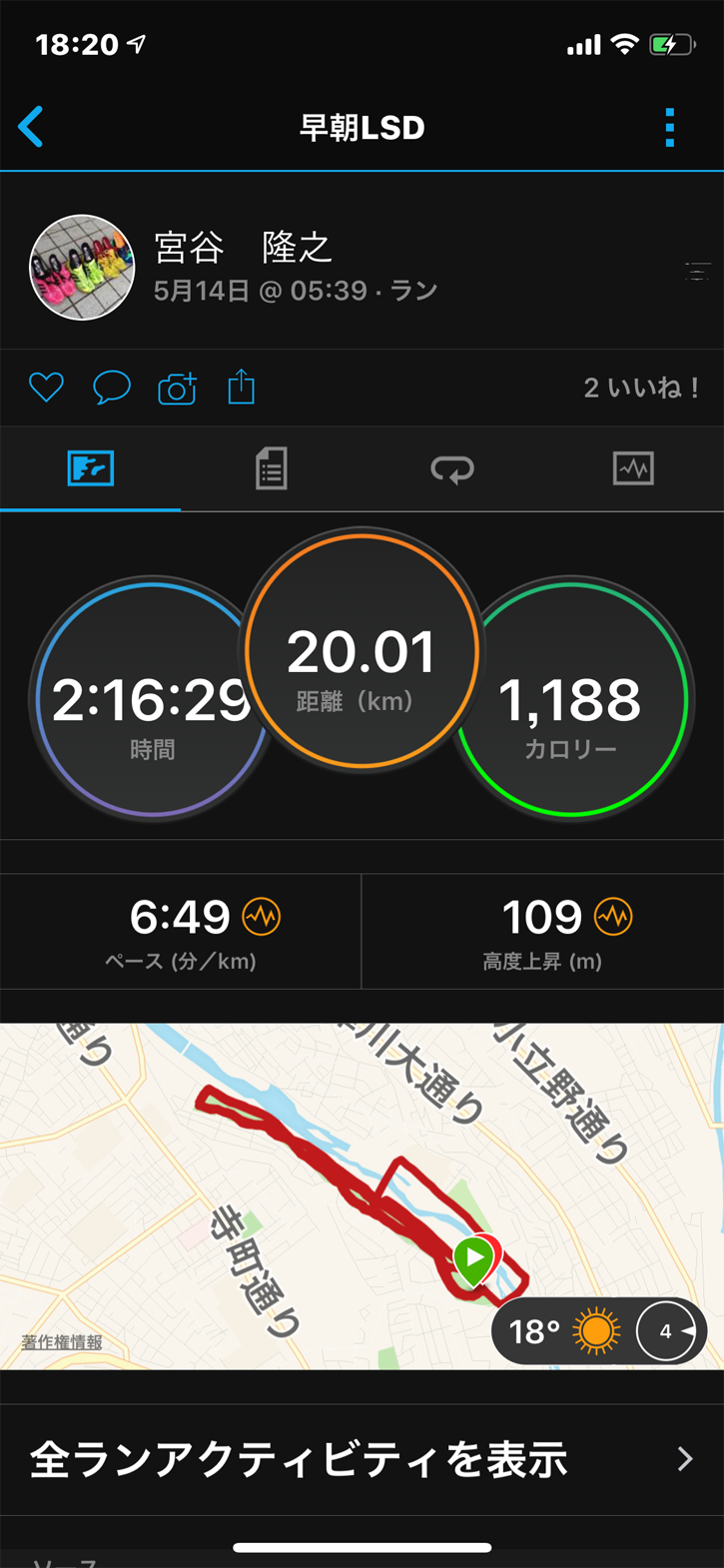This screenshot has height=1568, width=724.
Task: Share this activity
Action: [241, 387]
